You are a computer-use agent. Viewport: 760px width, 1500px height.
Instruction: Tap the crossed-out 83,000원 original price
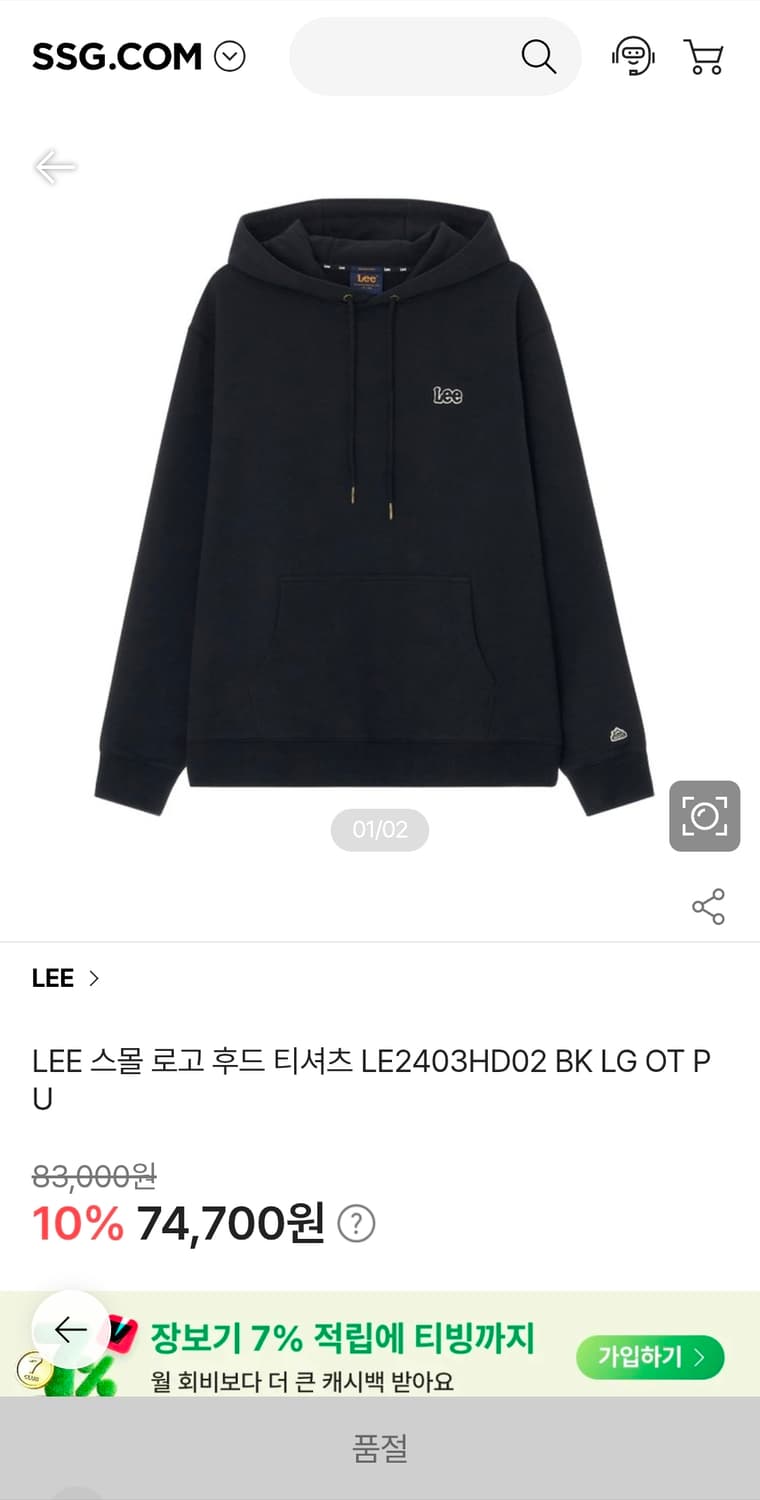point(94,1175)
